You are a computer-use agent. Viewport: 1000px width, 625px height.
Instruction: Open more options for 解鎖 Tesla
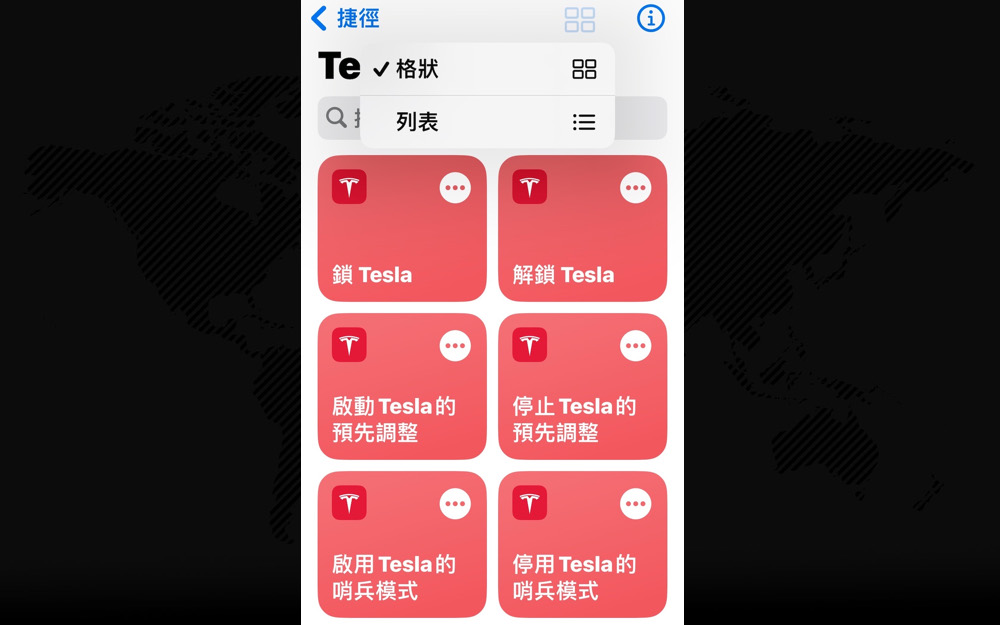pos(635,188)
